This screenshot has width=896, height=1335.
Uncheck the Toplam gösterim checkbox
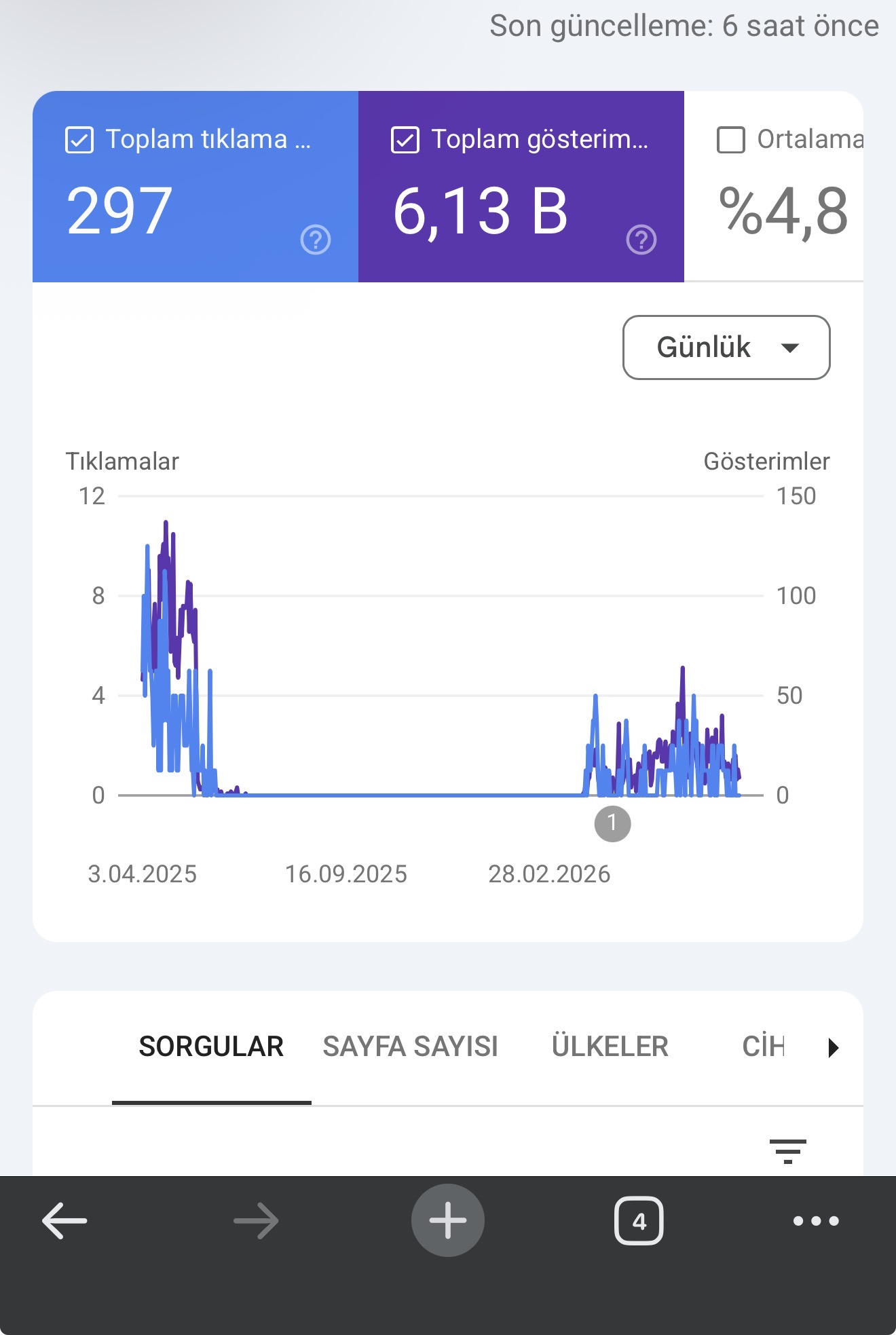point(405,140)
